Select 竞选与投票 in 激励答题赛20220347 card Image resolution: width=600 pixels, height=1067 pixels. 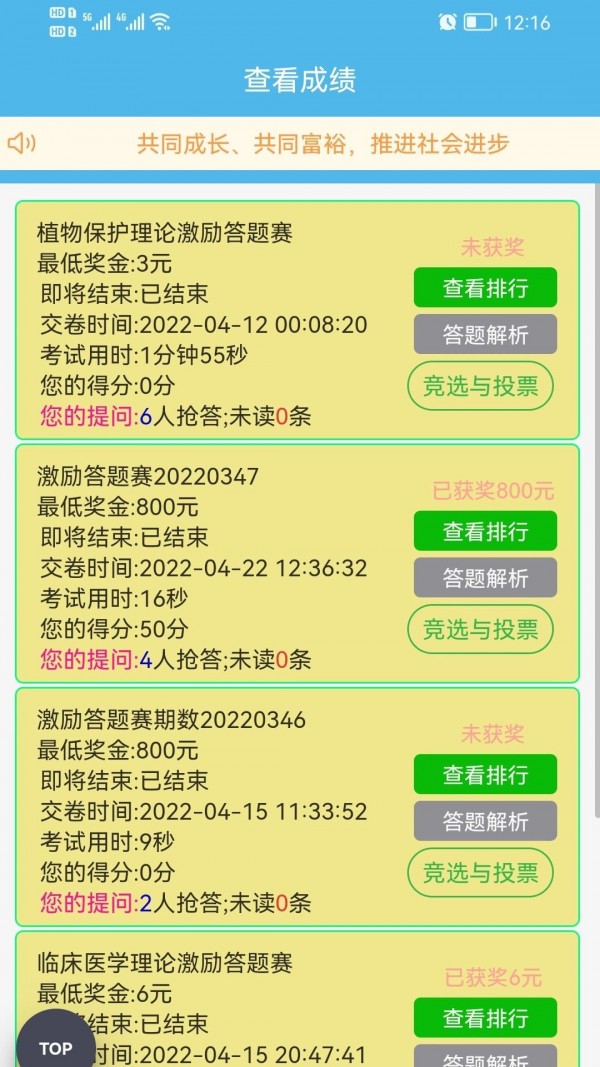tap(480, 629)
